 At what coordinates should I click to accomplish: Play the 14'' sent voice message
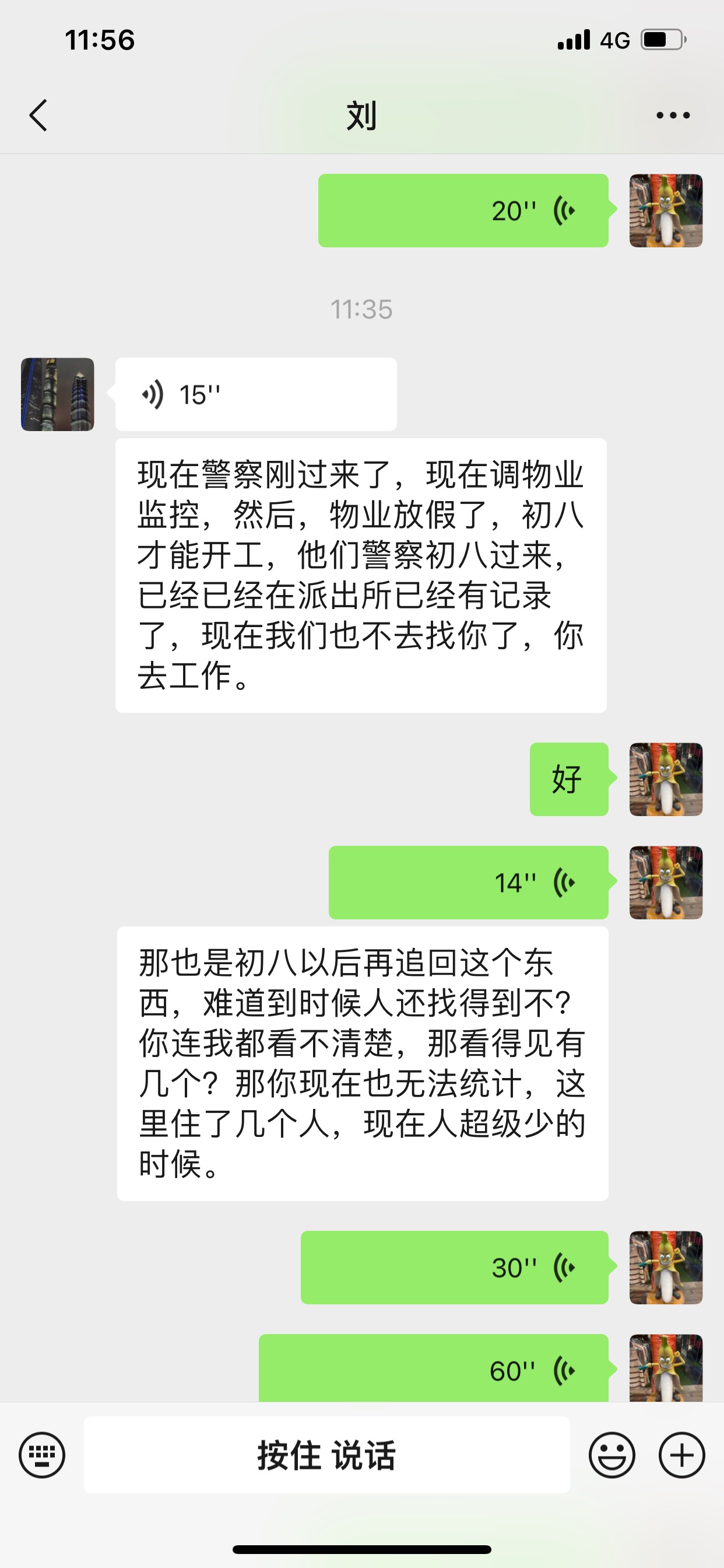point(469,883)
